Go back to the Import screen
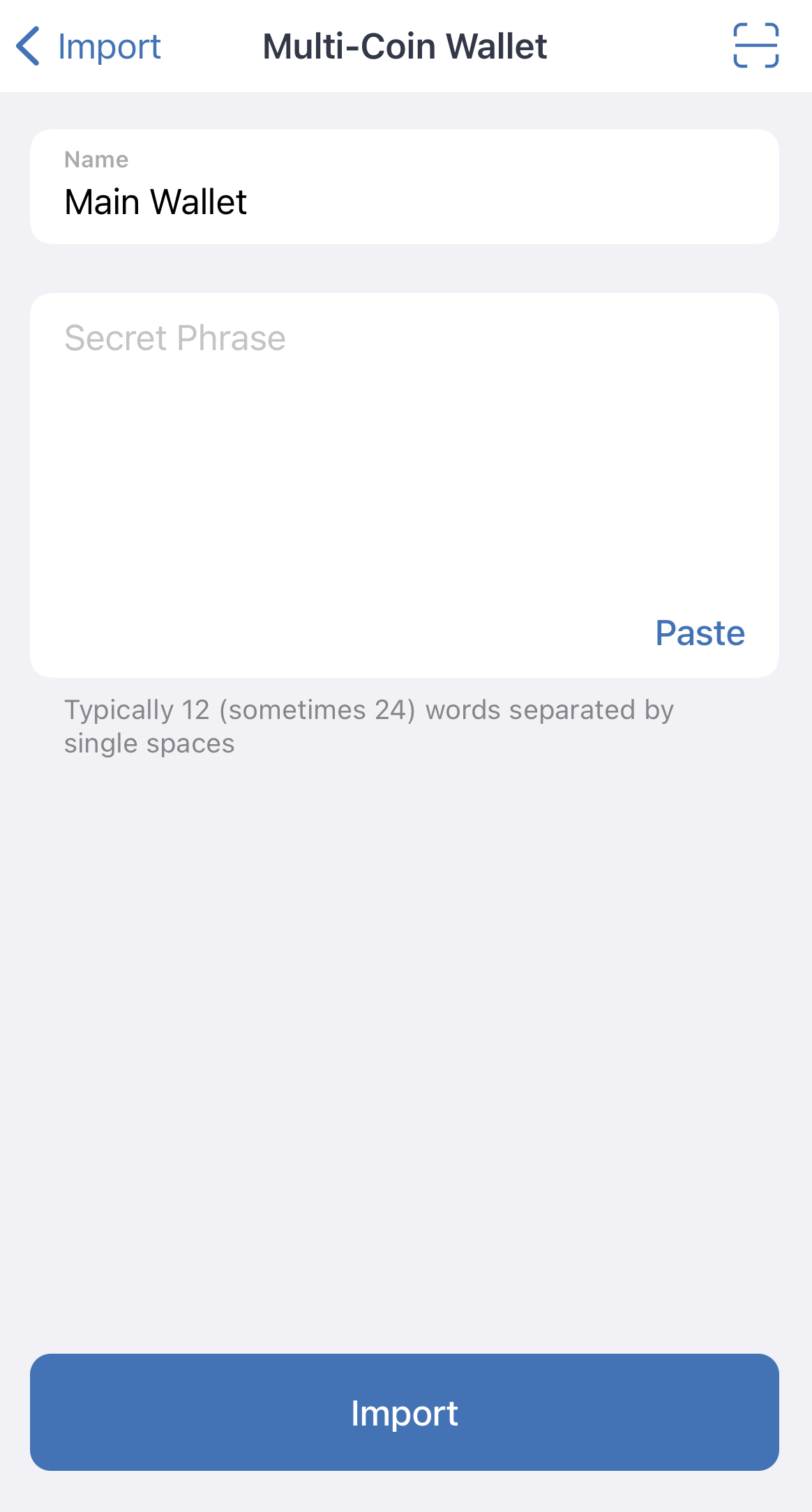 [x=88, y=47]
